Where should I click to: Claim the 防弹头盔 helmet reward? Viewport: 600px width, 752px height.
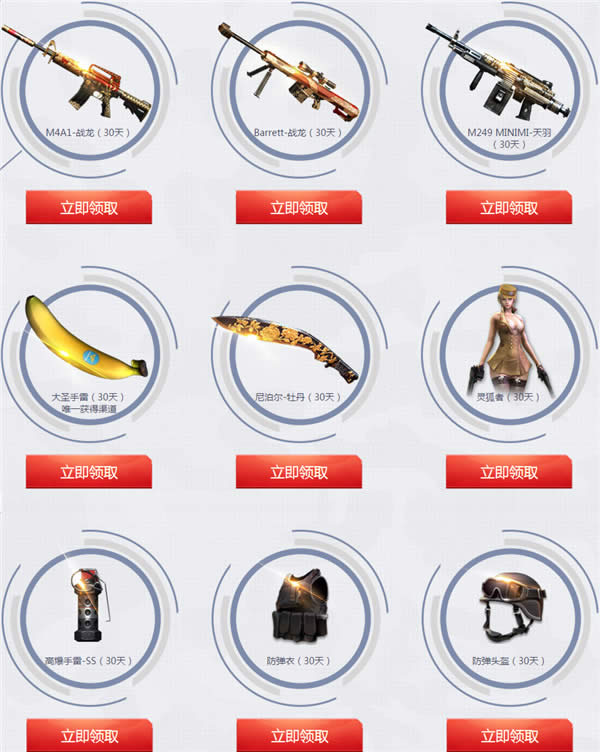coord(508,734)
